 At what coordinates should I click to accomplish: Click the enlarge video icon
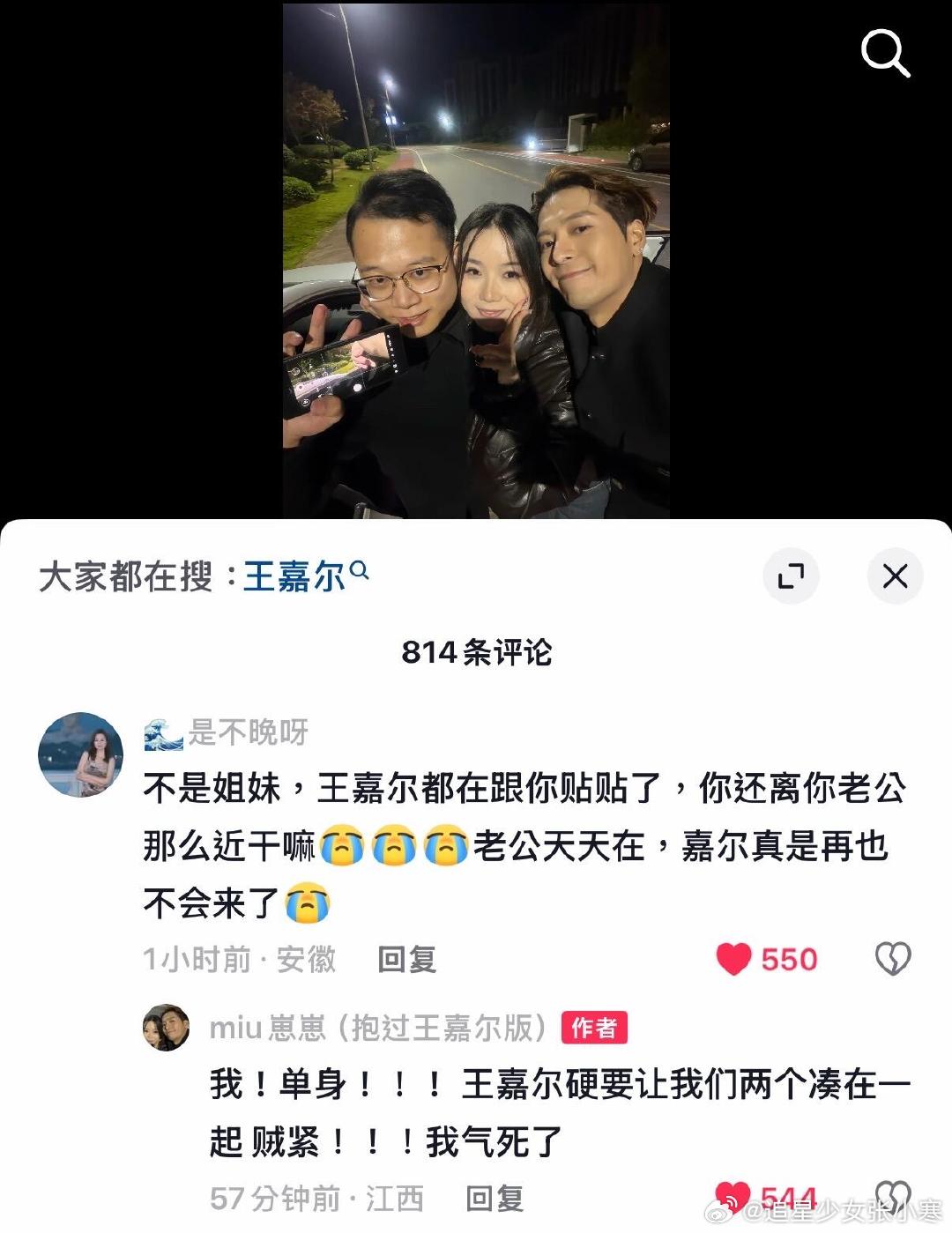792,576
